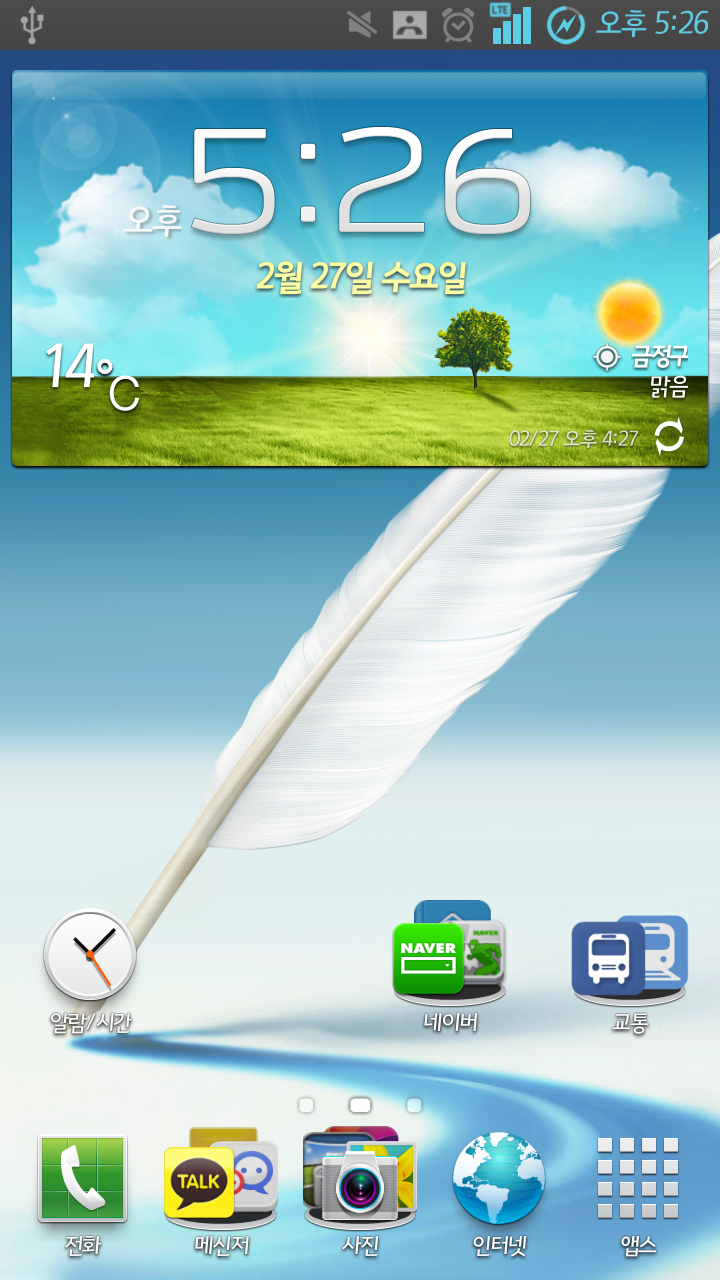Open the 사진 folder
This screenshot has width=720, height=1280.
tap(359, 1180)
